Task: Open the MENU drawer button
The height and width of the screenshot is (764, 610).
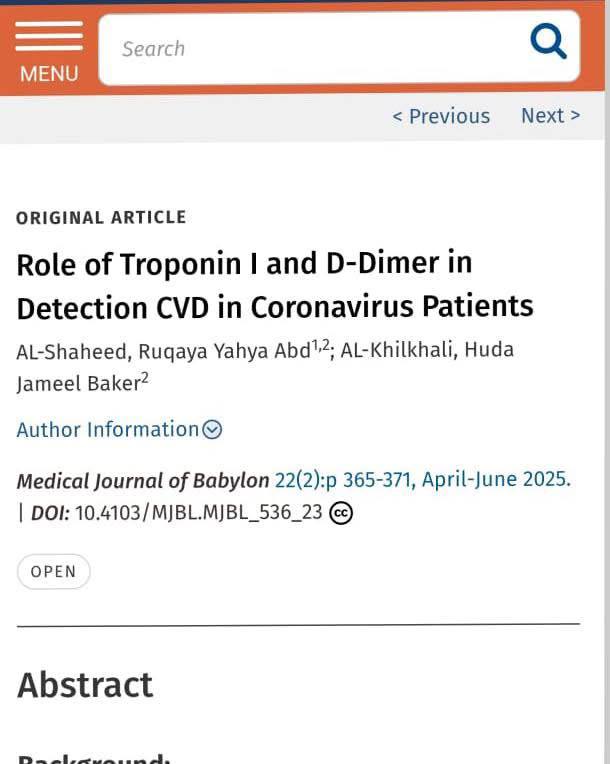Action: pyautogui.click(x=49, y=52)
